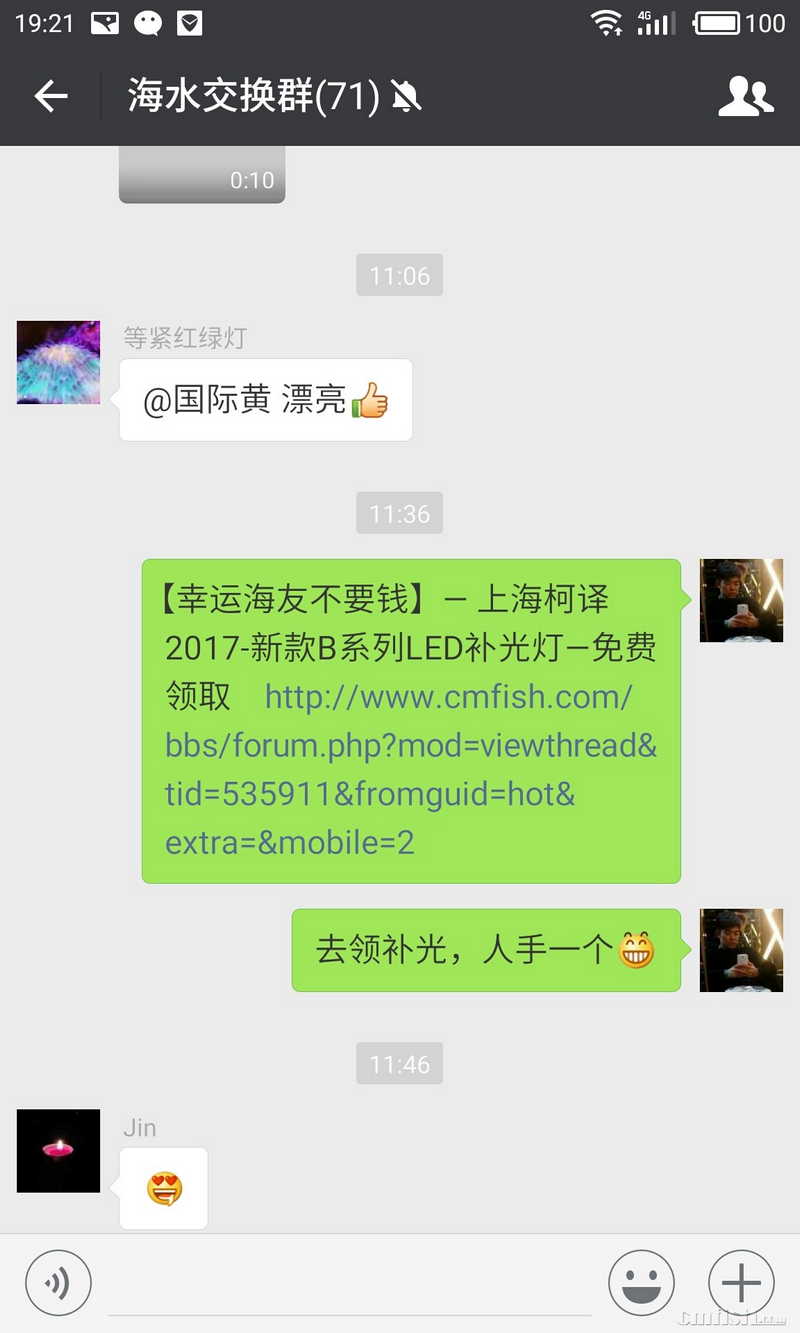Go back from the 海水交换群 chat
Image resolution: width=800 pixels, height=1333 pixels.
click(51, 96)
